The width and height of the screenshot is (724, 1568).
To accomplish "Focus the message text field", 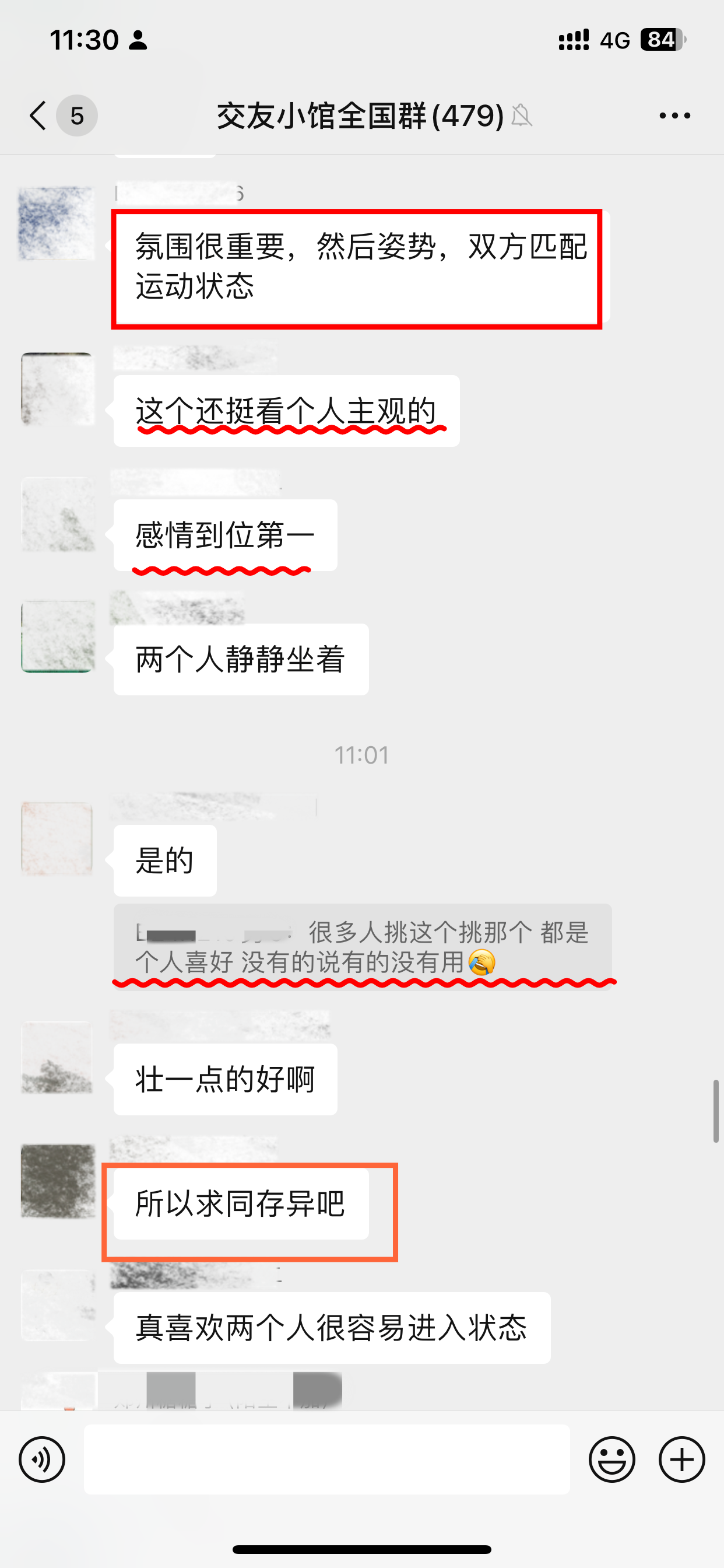I will (x=326, y=1459).
